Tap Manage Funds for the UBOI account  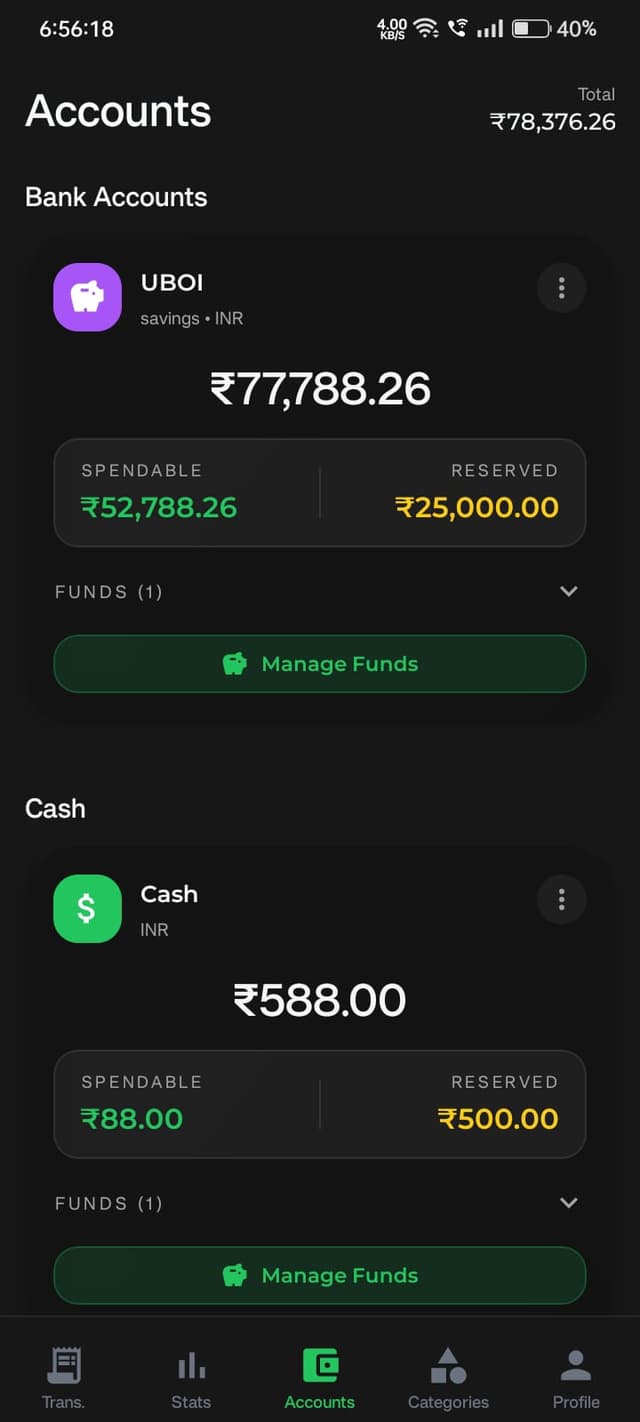319,664
